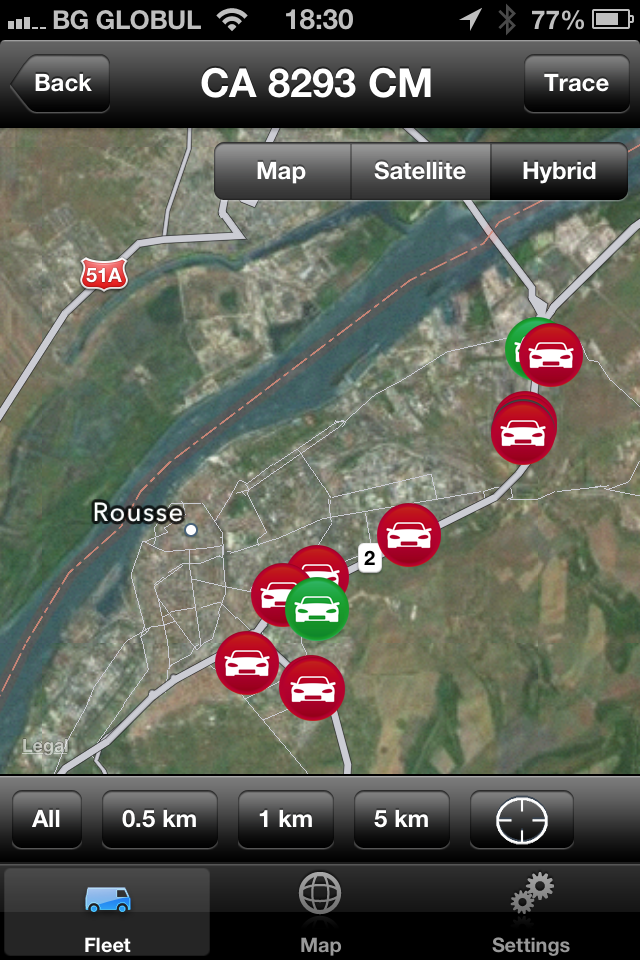Filter to 0.5 km radius
The image size is (640, 960).
pyautogui.click(x=159, y=820)
